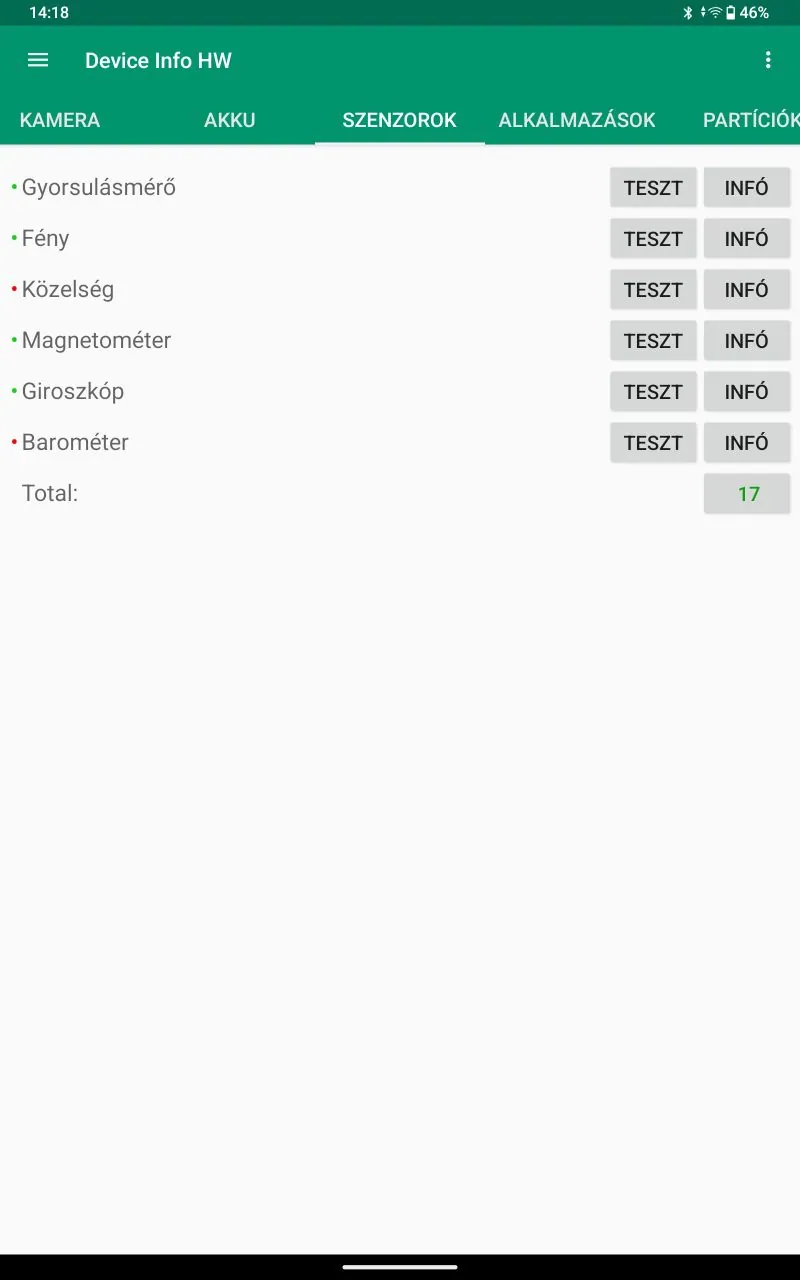Start TESZT for Közelség

pos(653,289)
